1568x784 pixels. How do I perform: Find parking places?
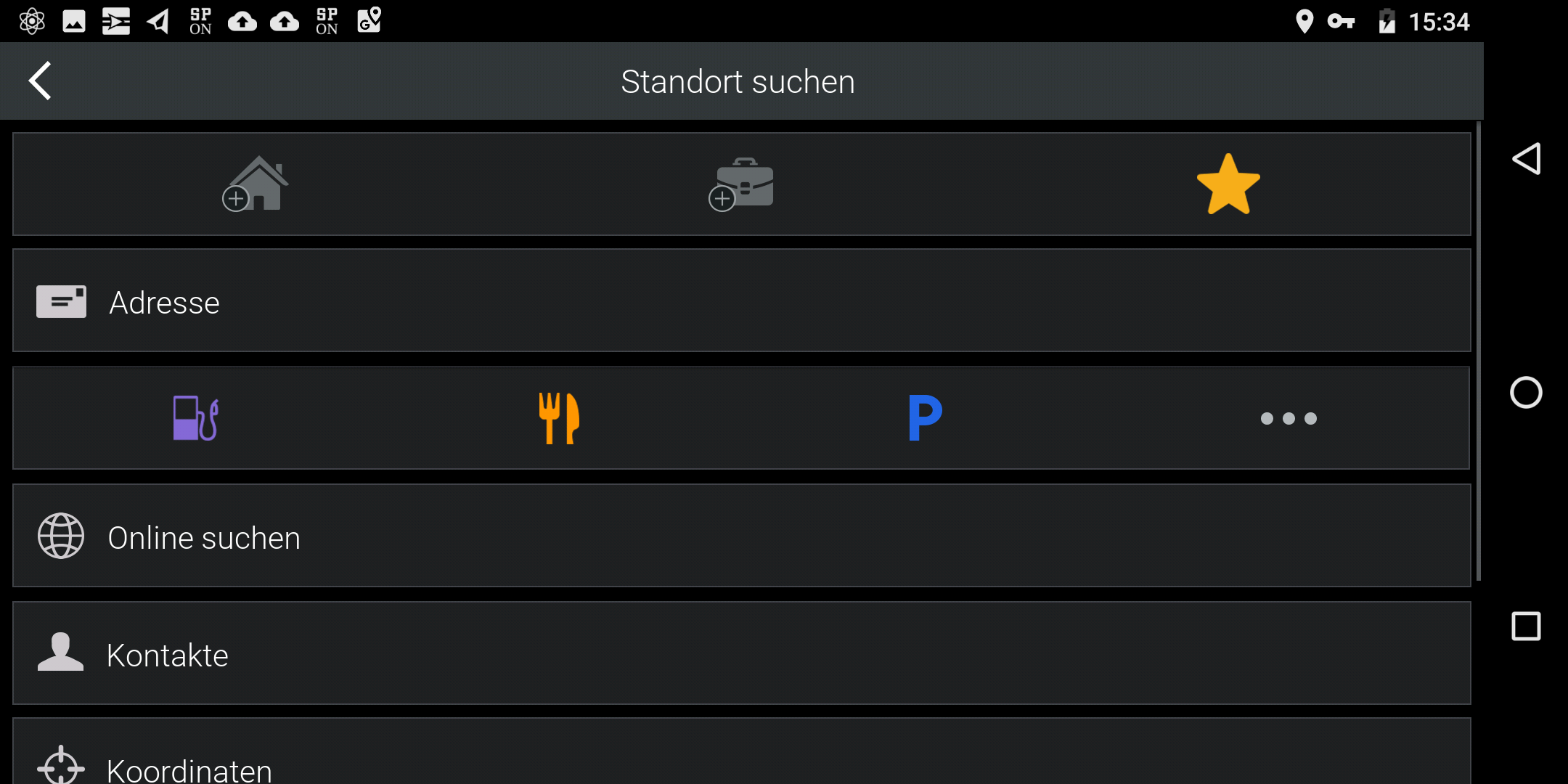[925, 418]
